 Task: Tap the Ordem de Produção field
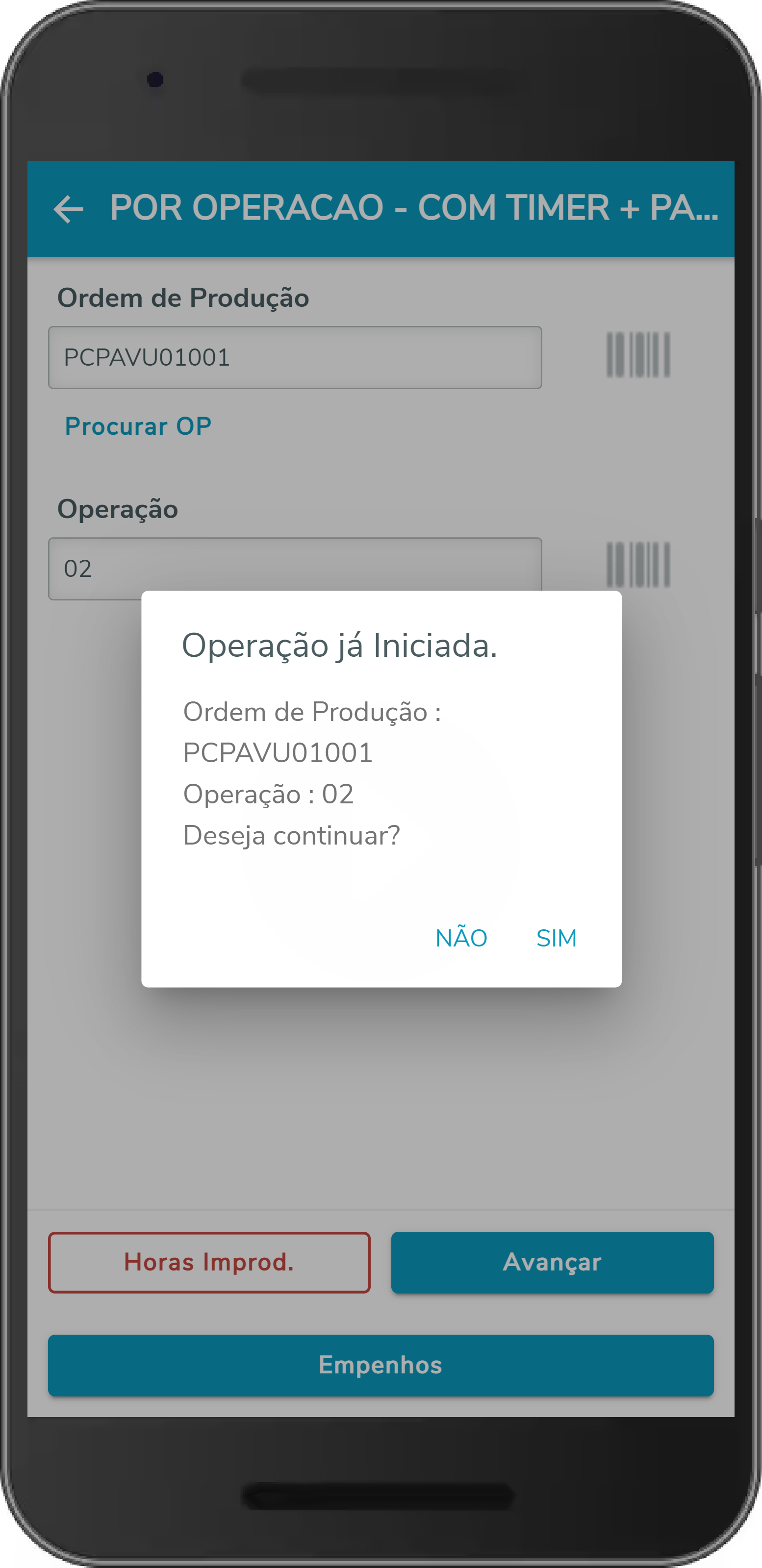point(295,357)
